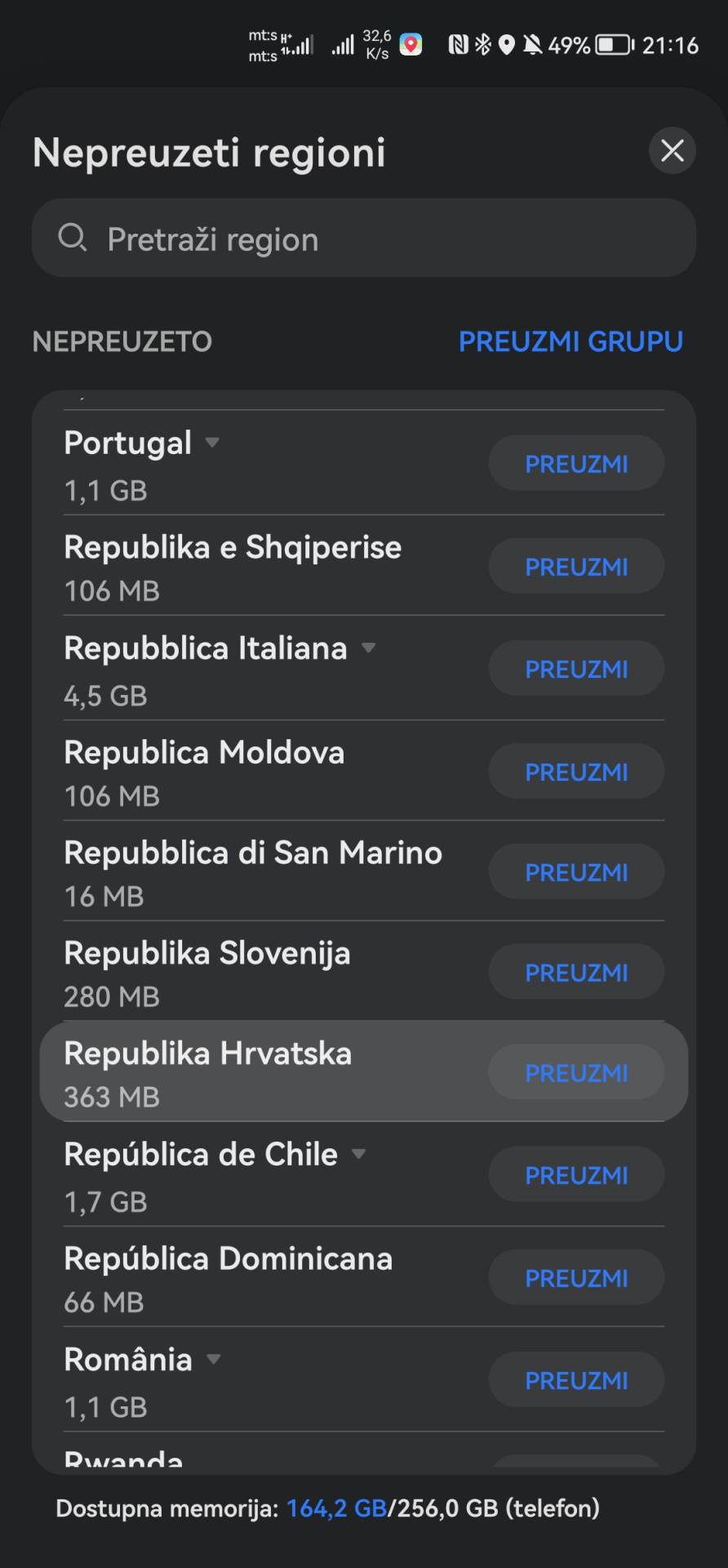
Task: Download the República Dominicana region
Action: click(x=576, y=1277)
